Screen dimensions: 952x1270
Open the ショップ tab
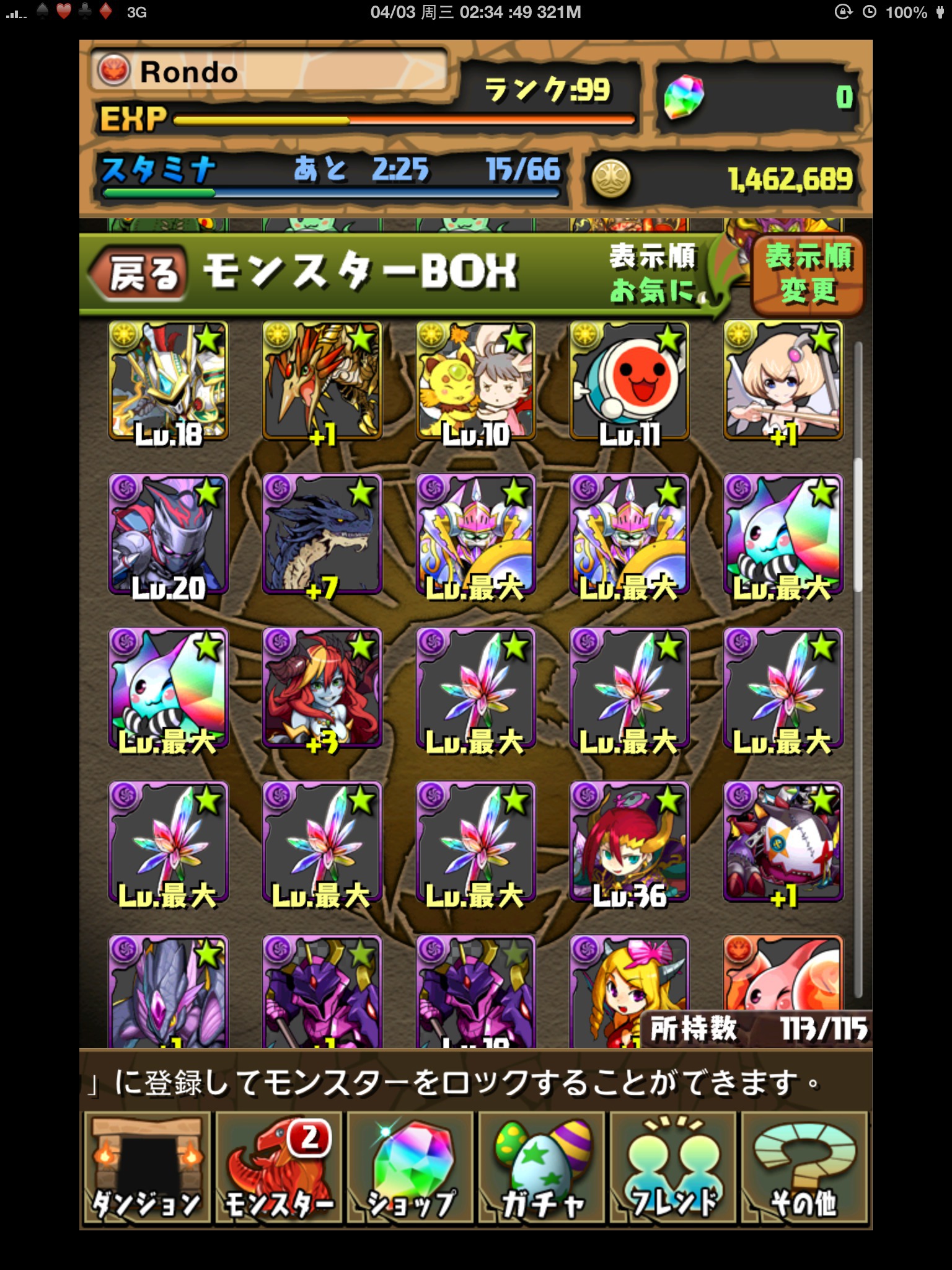point(410,1167)
